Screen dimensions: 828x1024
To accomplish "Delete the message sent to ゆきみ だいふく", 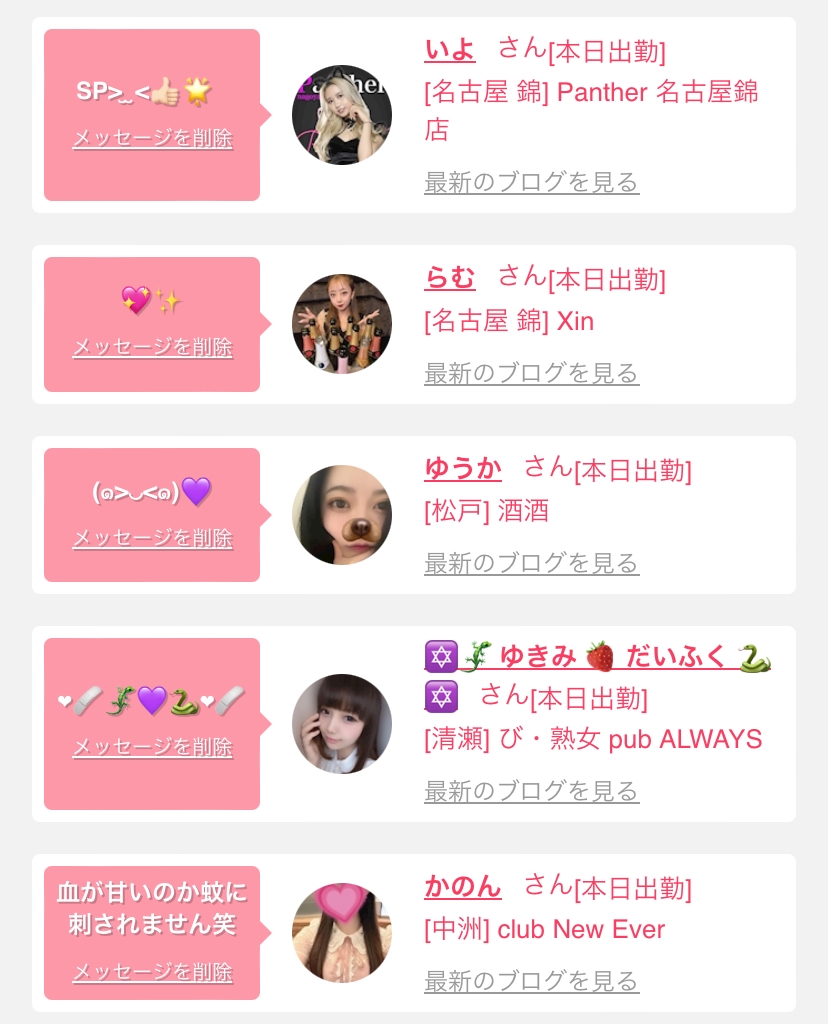I will point(153,747).
